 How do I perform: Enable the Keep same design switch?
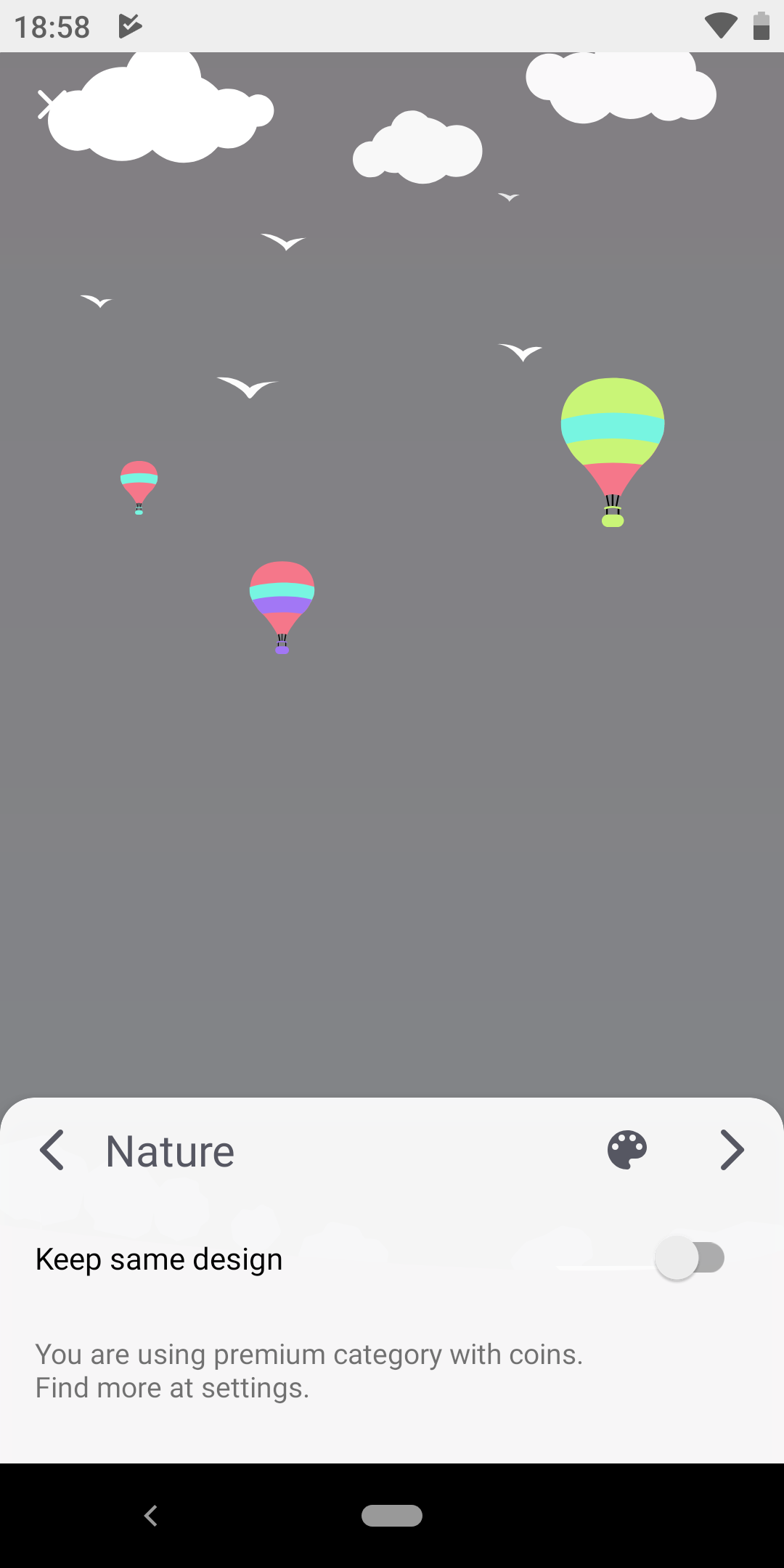point(690,1258)
